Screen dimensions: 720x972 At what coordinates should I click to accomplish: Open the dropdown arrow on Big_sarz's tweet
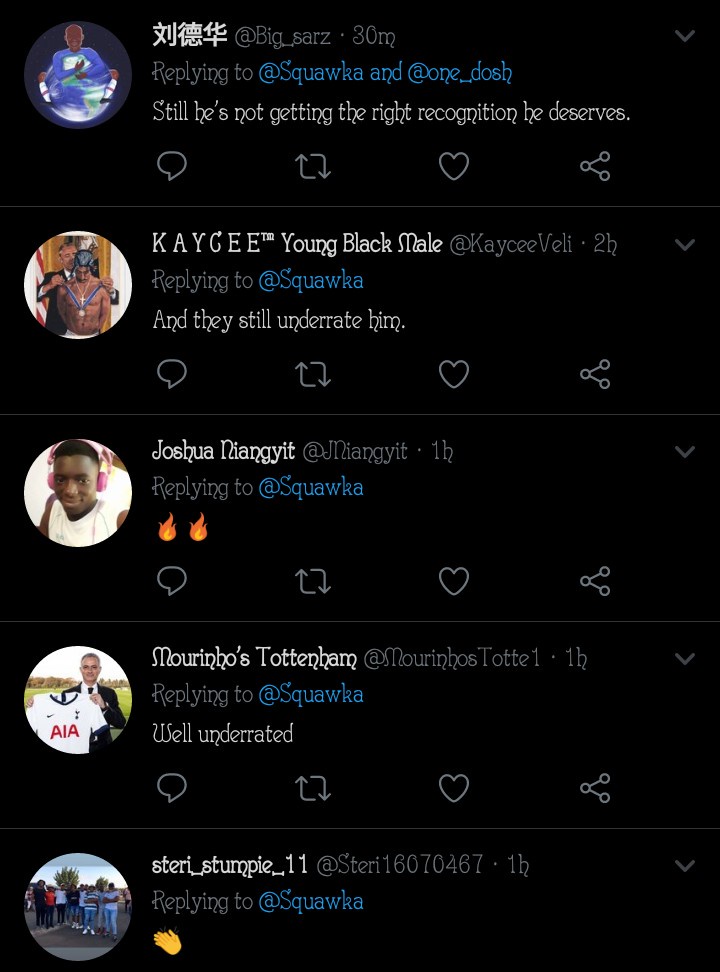tap(685, 37)
